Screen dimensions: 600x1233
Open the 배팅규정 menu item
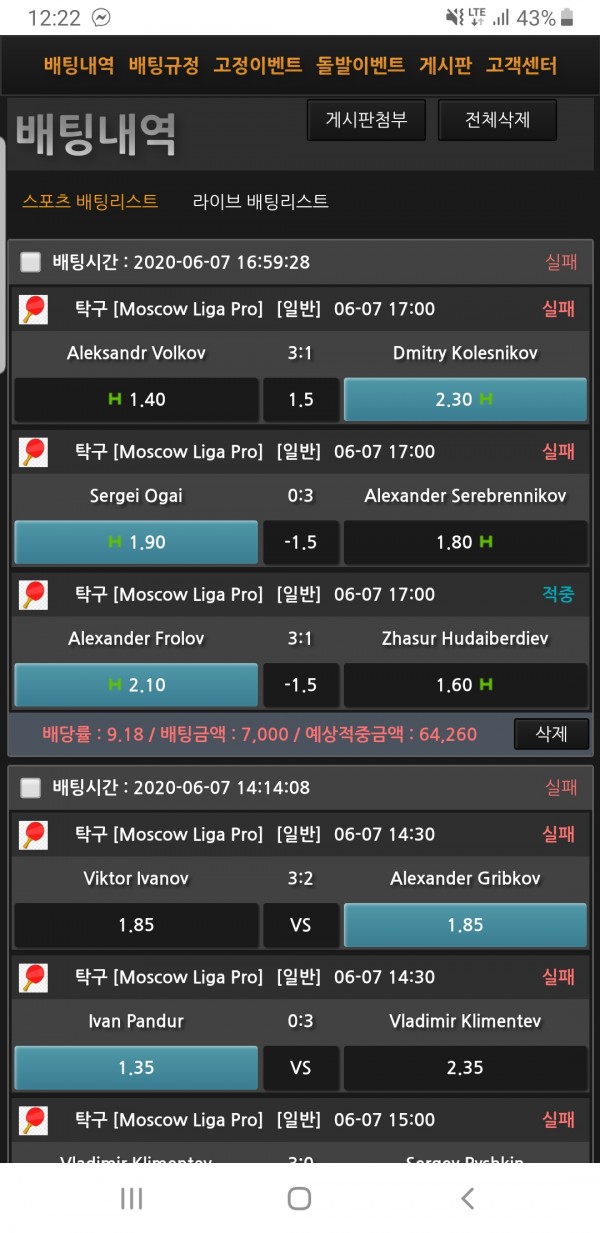point(164,66)
